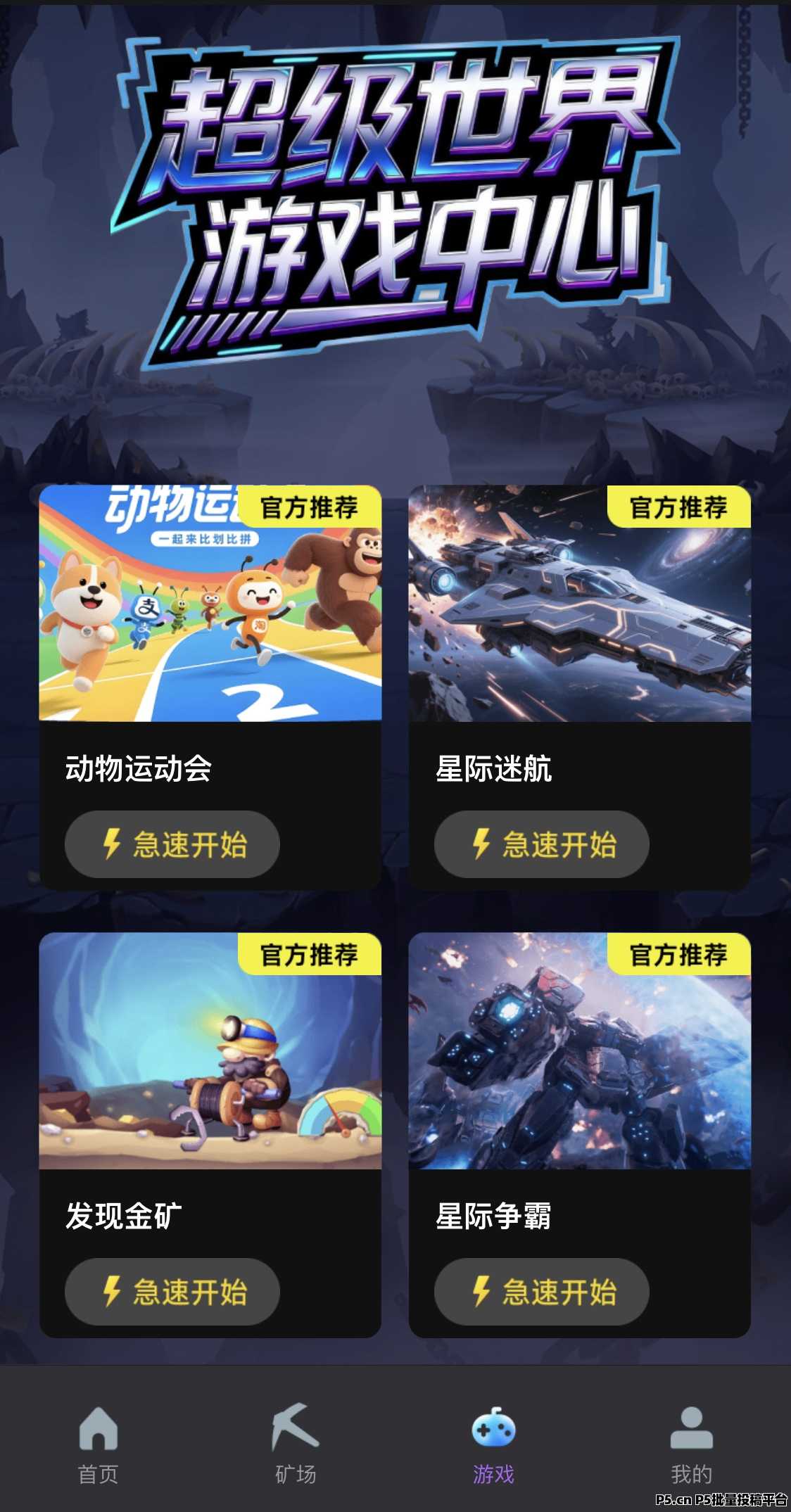Tap 急速开始 under 动物运动会

pos(171,844)
